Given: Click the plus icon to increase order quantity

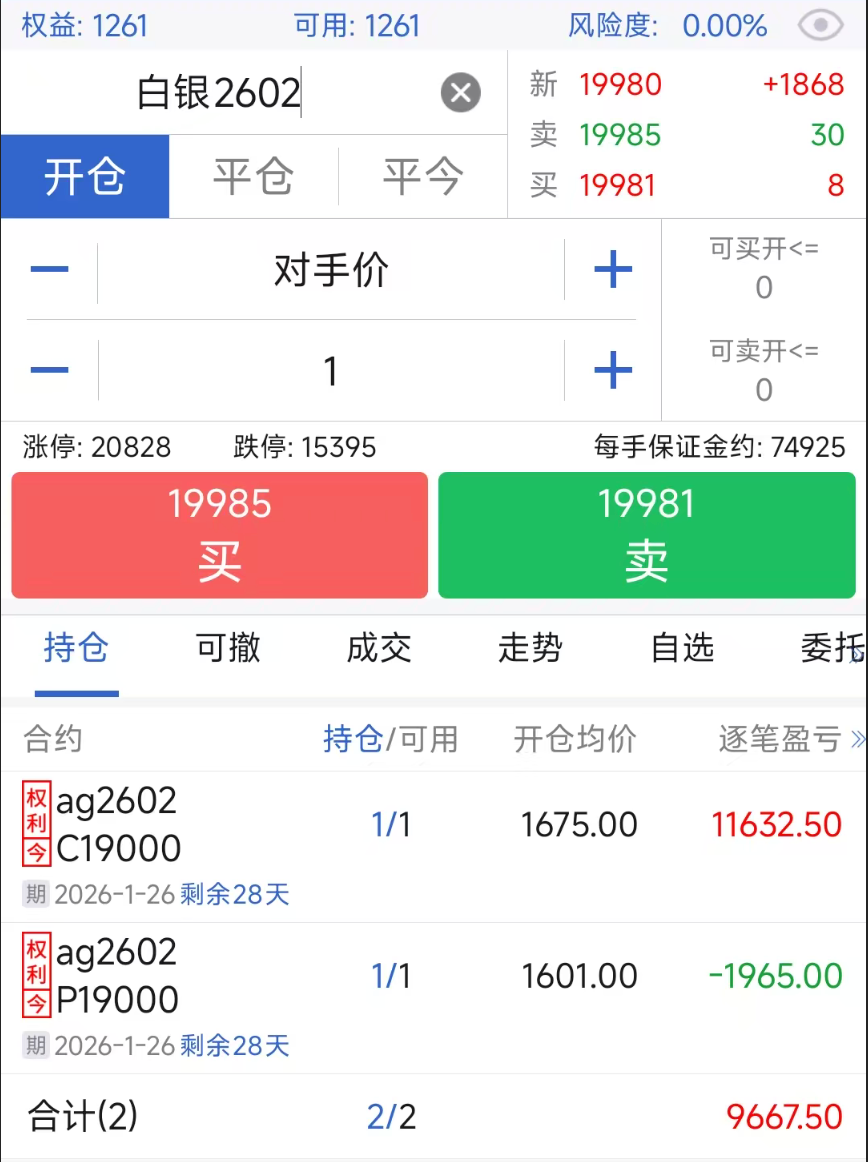Looking at the screenshot, I should tap(612, 370).
